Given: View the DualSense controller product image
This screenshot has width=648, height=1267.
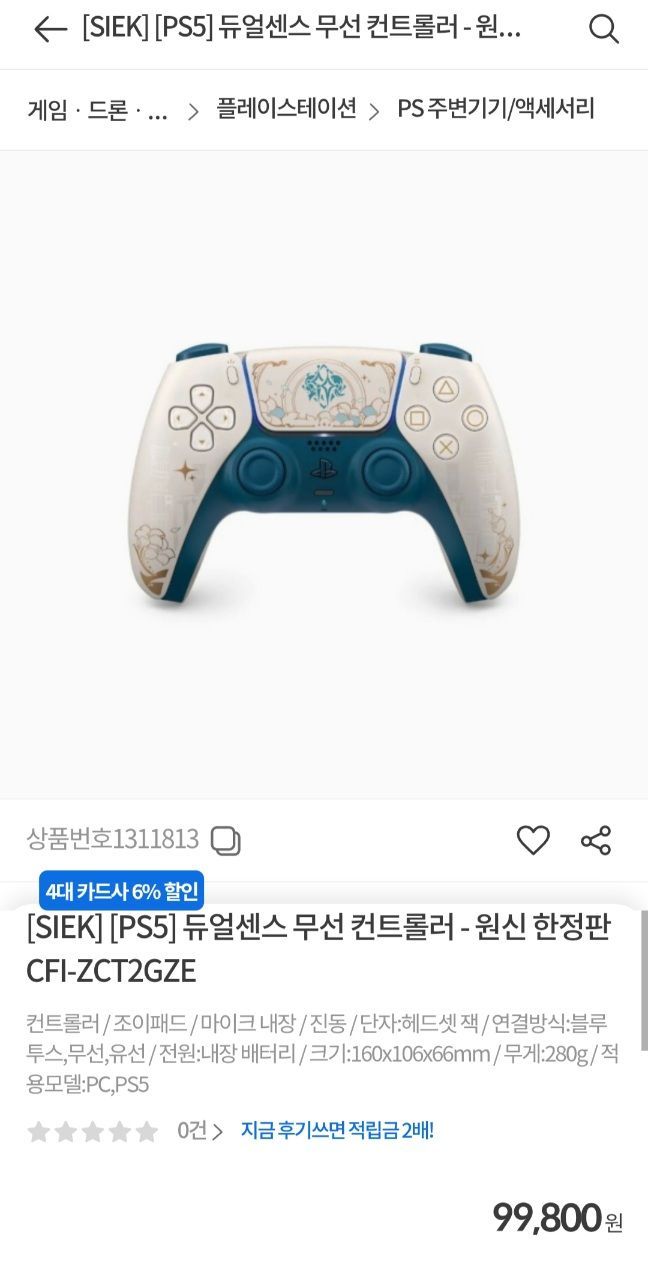Looking at the screenshot, I should pos(324,474).
